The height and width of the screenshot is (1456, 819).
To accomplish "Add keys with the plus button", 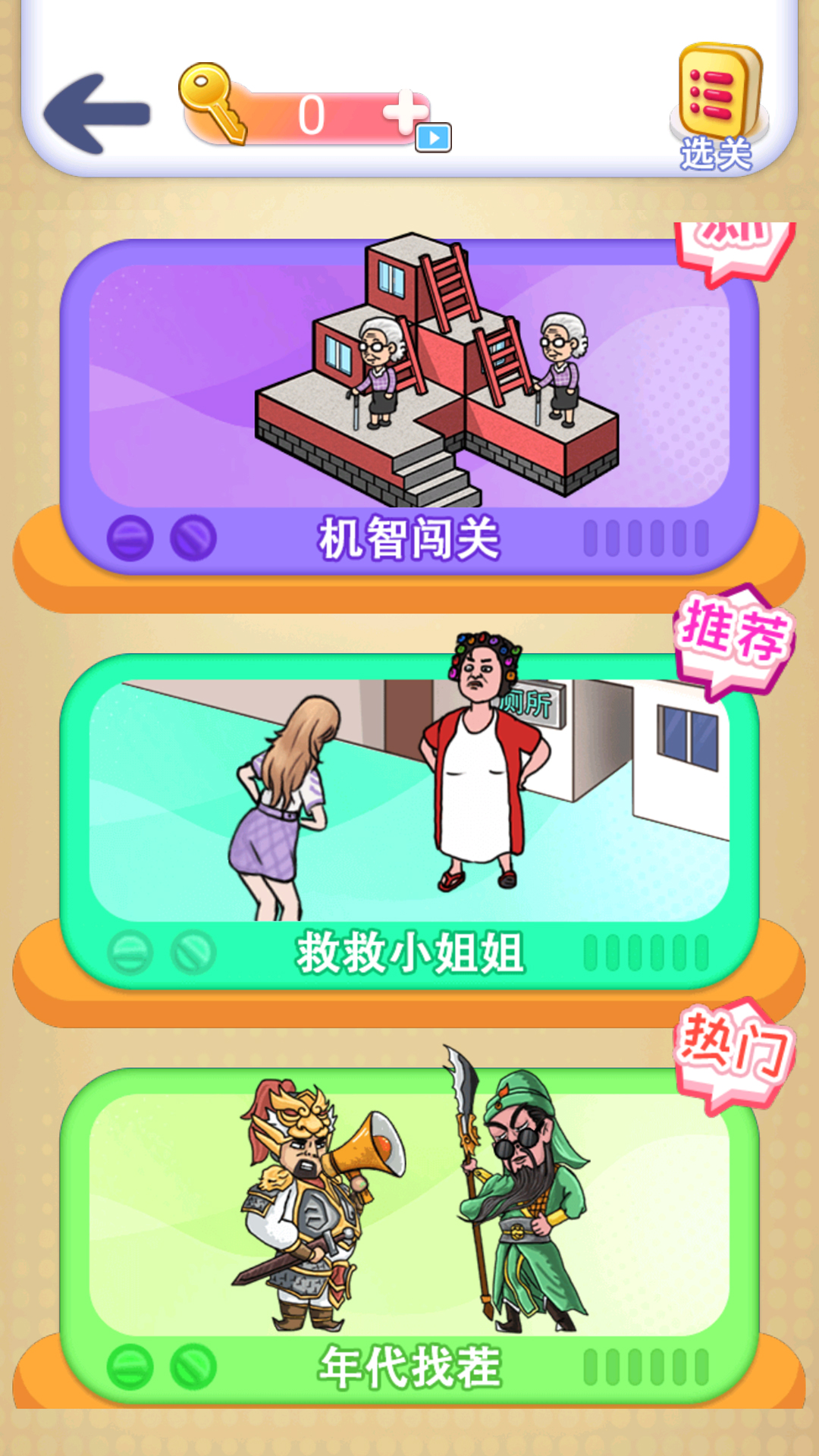I will click(x=407, y=114).
